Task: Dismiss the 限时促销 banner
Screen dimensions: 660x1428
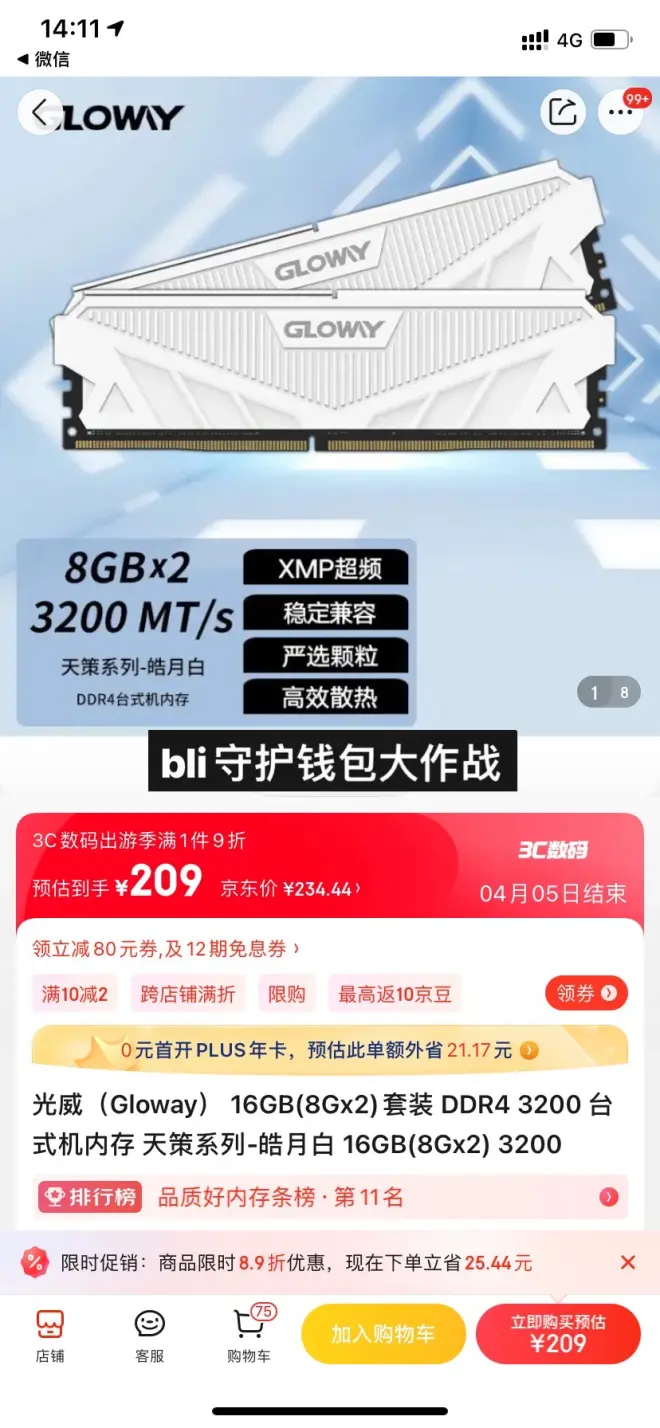Action: pyautogui.click(x=628, y=1263)
